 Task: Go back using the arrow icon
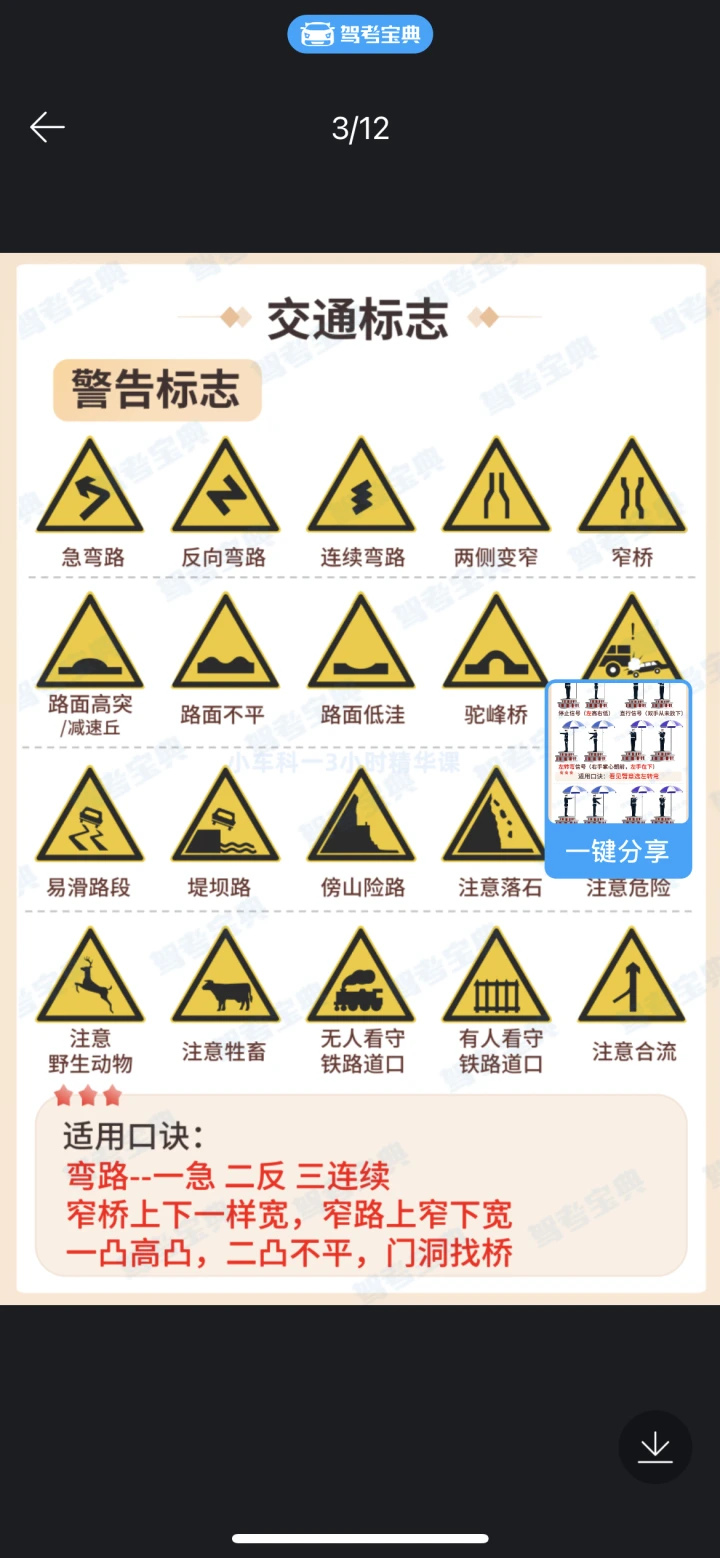coord(47,128)
